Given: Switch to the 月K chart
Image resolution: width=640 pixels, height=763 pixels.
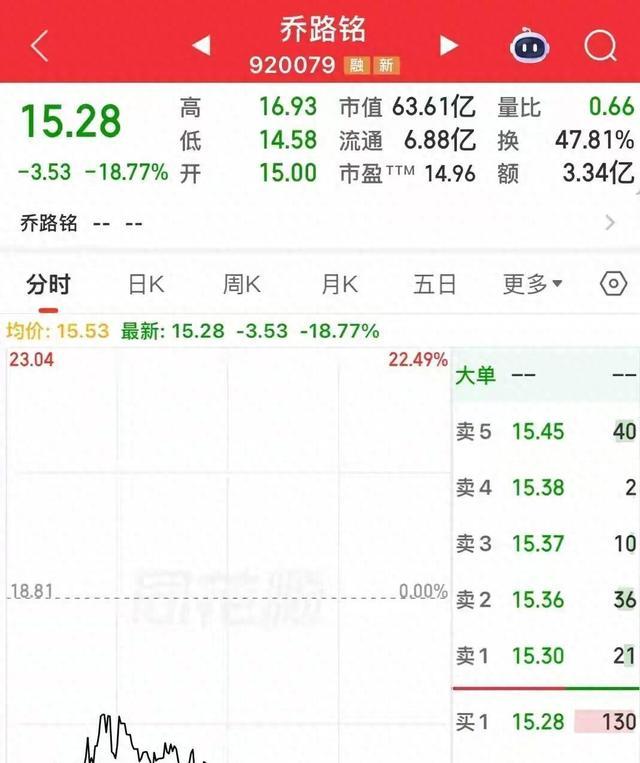Looking at the screenshot, I should click(339, 284).
